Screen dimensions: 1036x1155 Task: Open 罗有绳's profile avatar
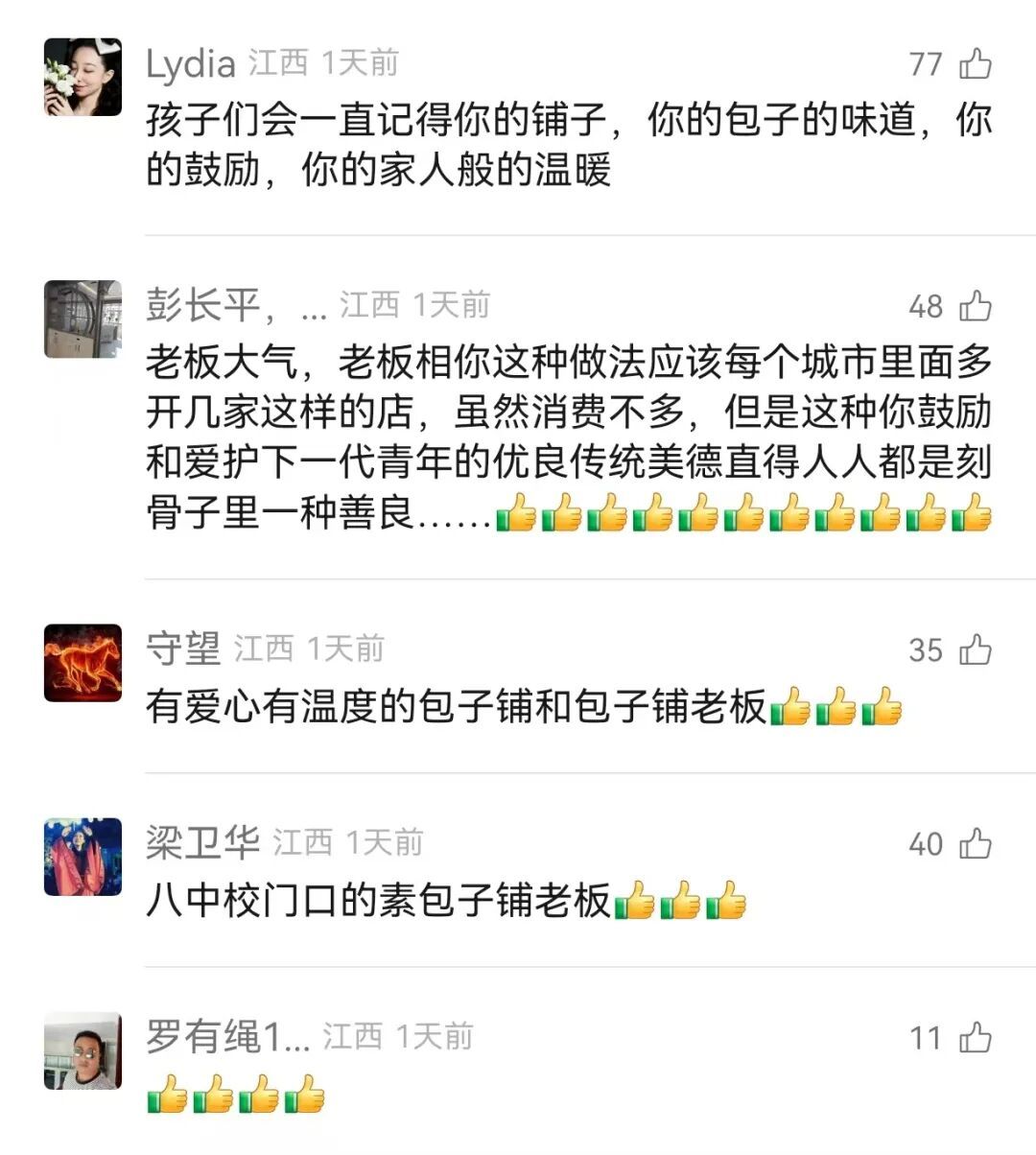coord(82,1050)
